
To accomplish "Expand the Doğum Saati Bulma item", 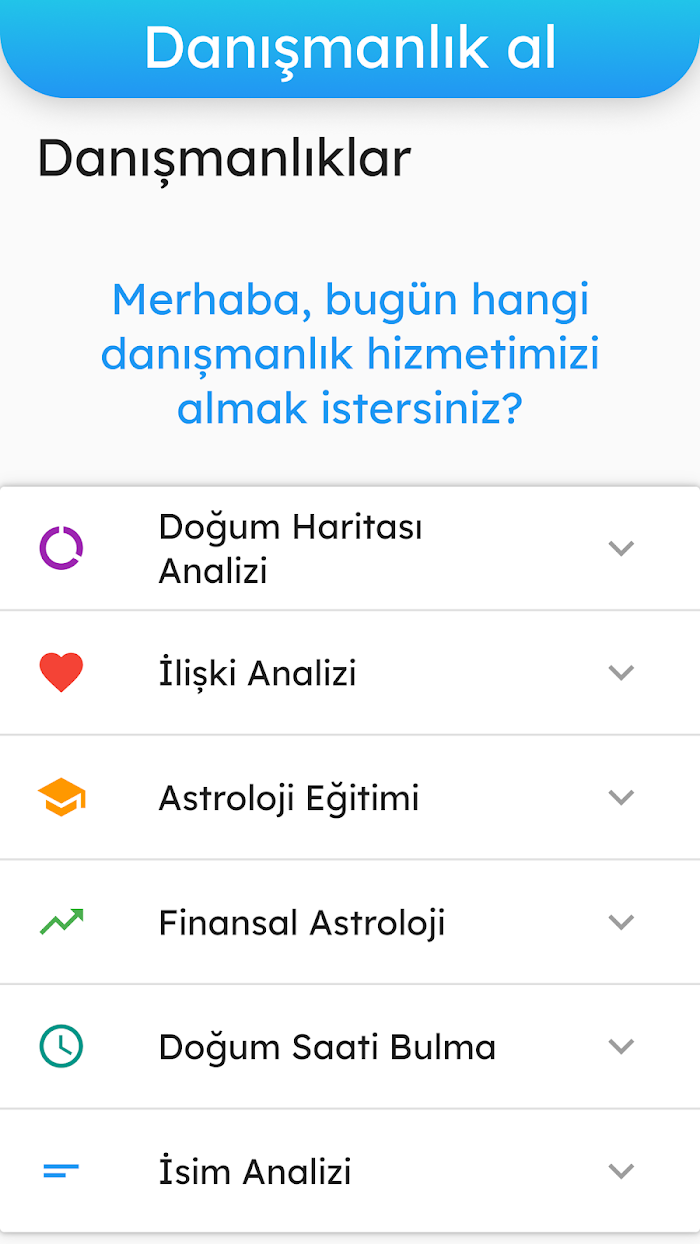I will coord(350,1047).
